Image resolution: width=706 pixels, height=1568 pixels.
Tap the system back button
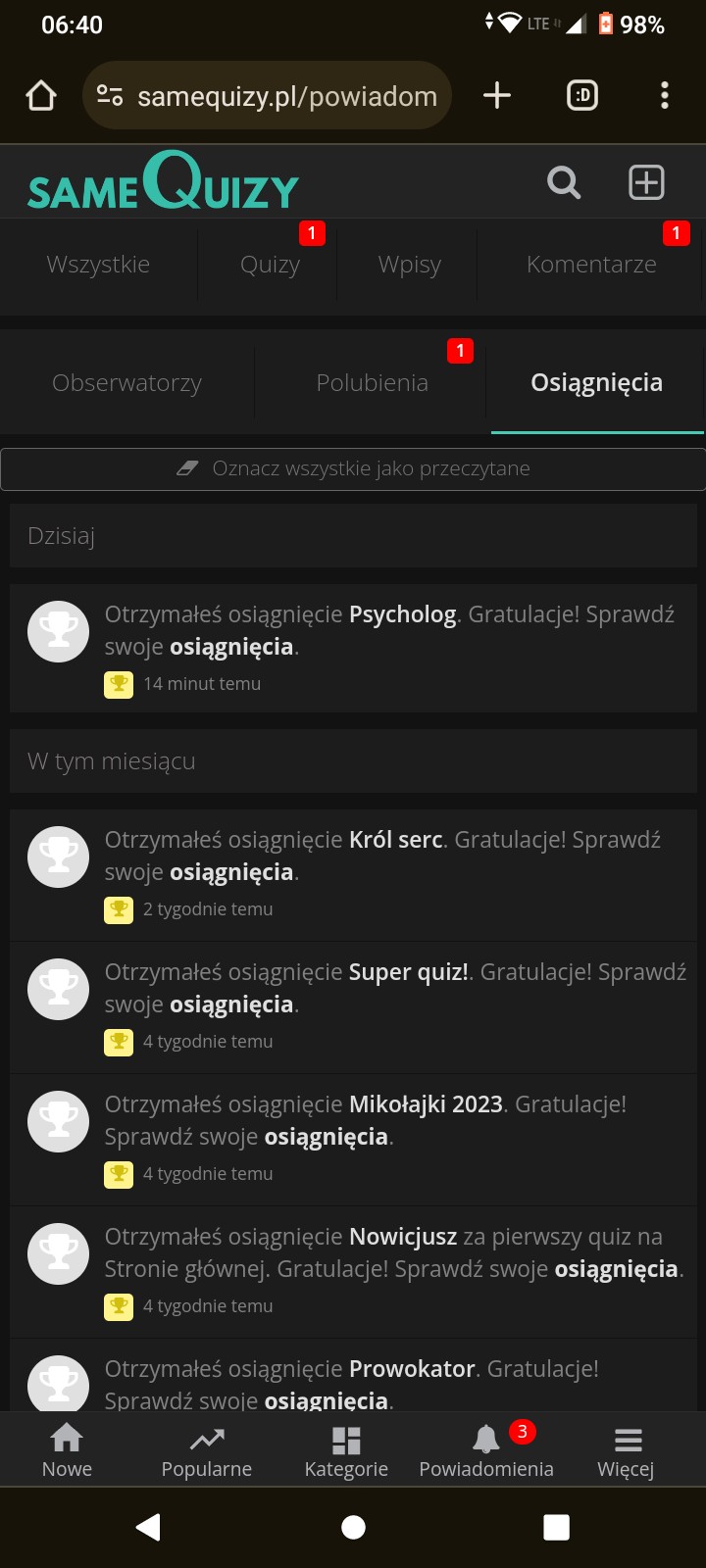[148, 1527]
